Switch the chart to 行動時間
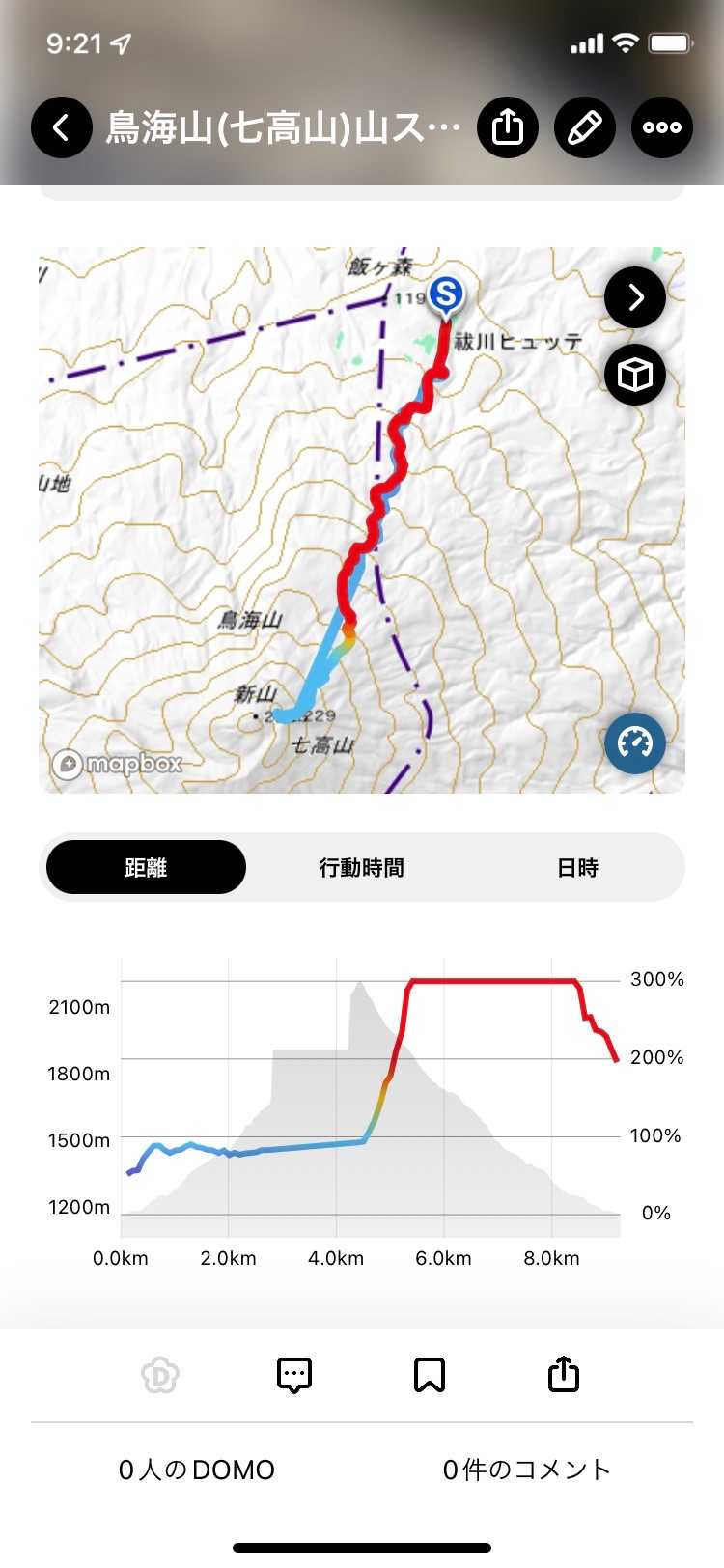724x1568 pixels. coord(362,867)
